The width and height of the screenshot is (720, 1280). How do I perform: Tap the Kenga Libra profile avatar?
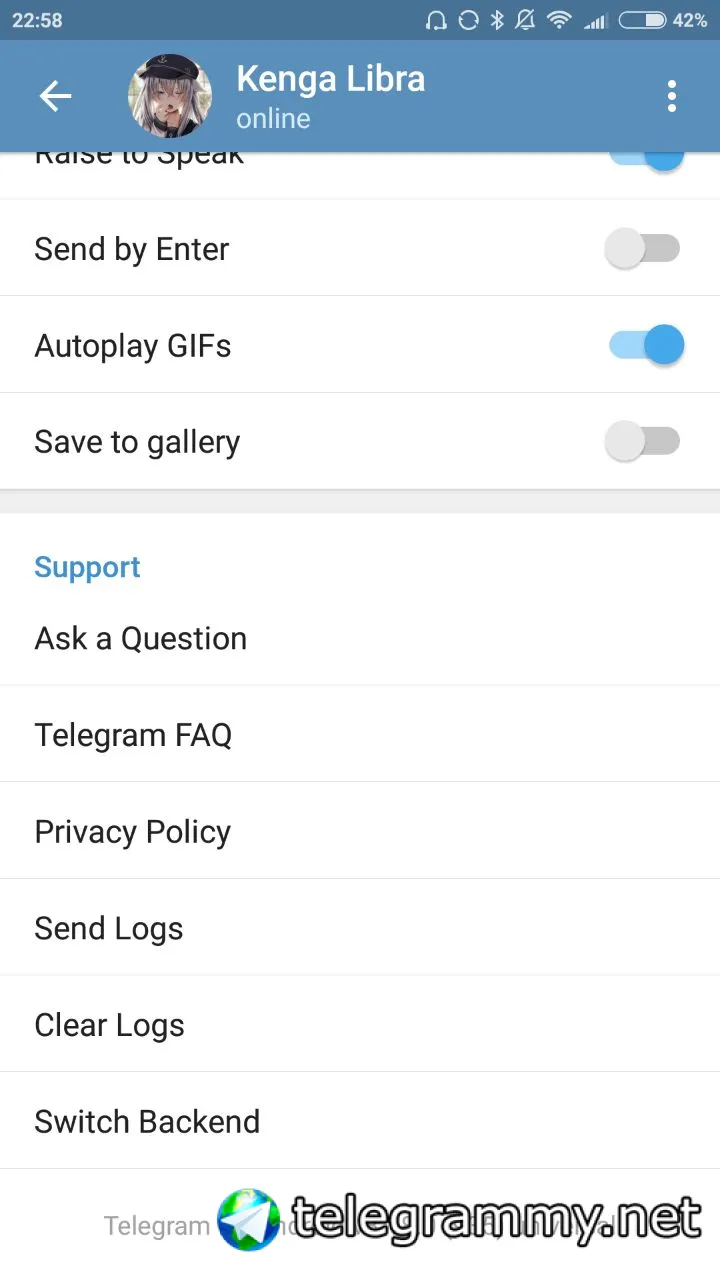pos(170,96)
